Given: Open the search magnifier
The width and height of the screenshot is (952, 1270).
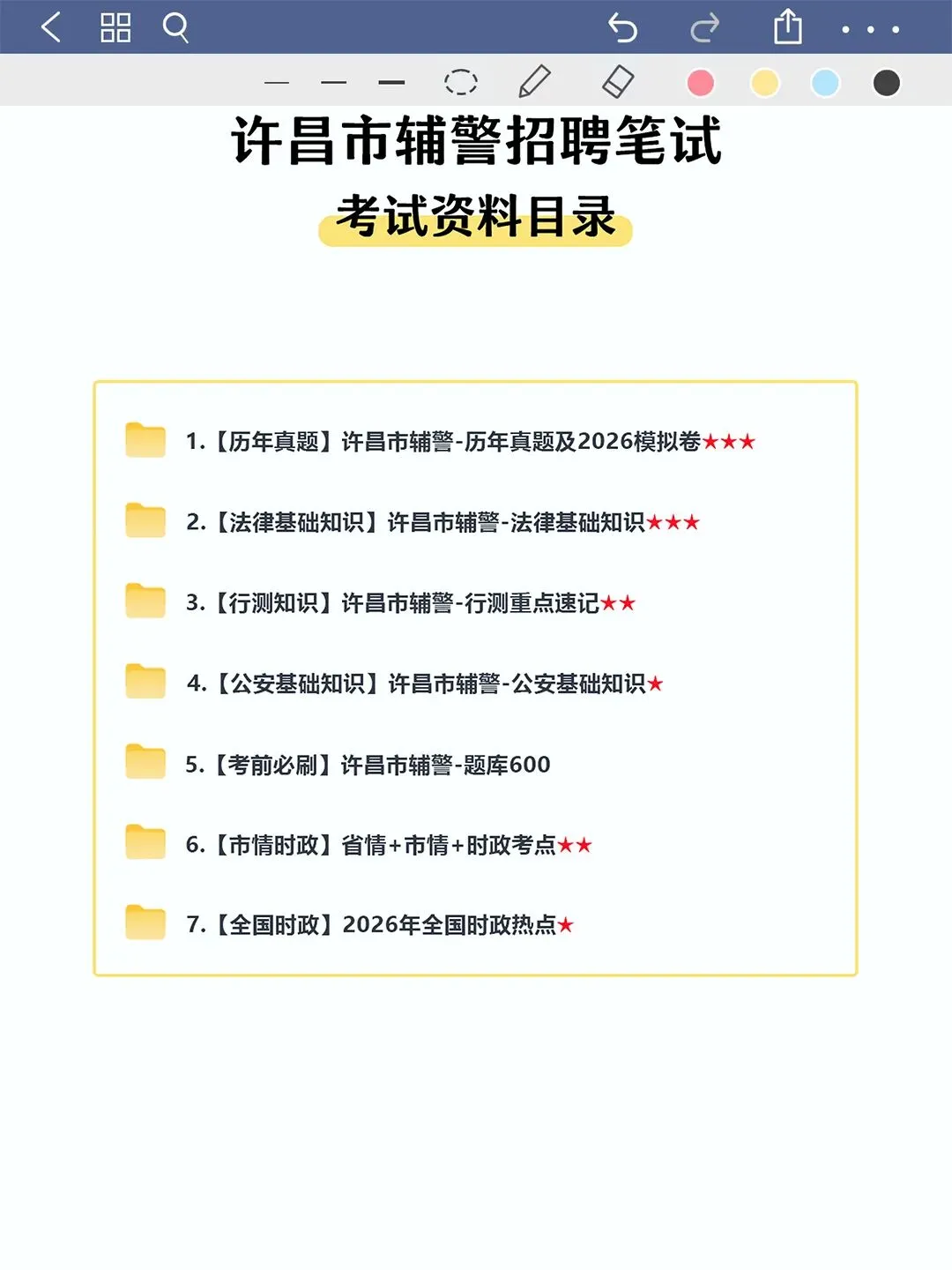Looking at the screenshot, I should click(175, 27).
